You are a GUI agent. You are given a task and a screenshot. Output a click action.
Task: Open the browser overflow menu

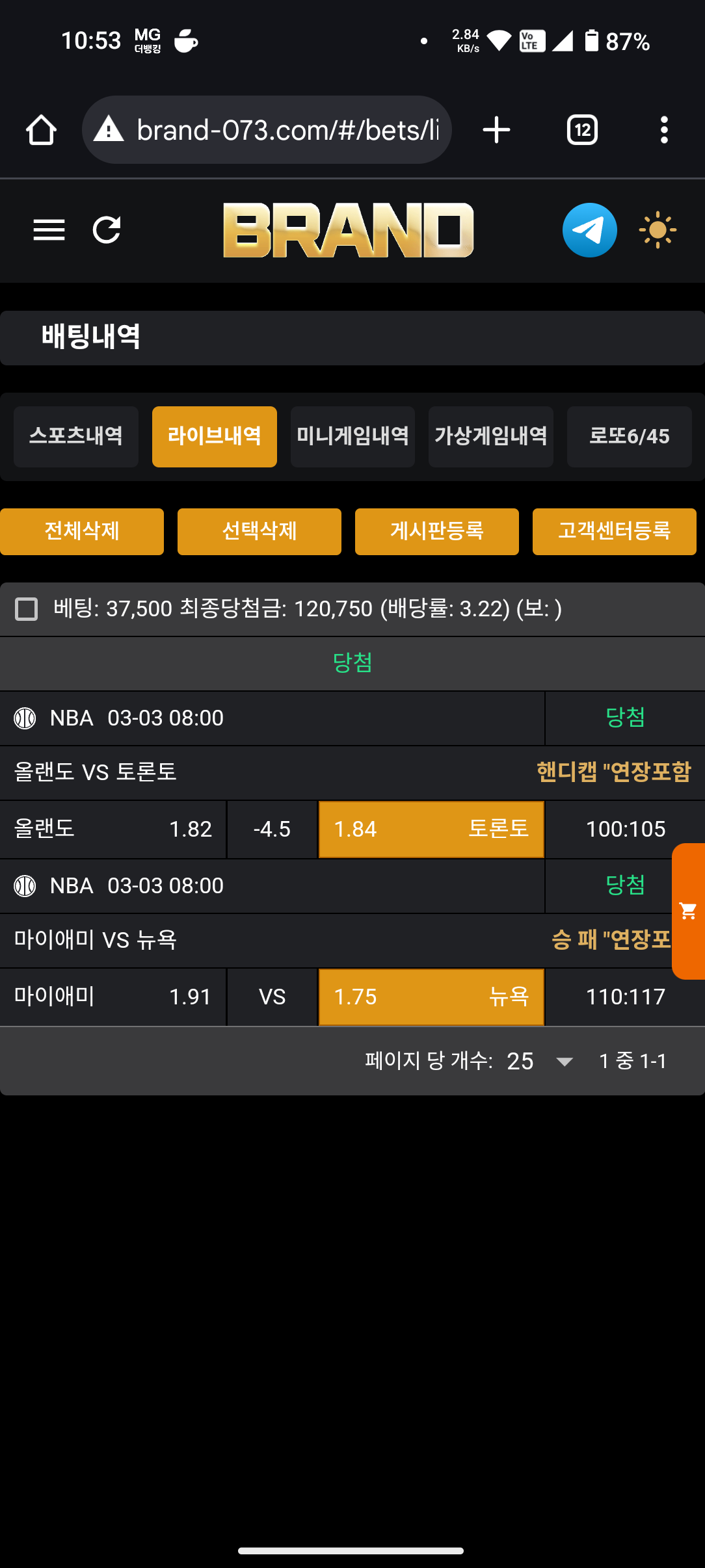[x=664, y=130]
